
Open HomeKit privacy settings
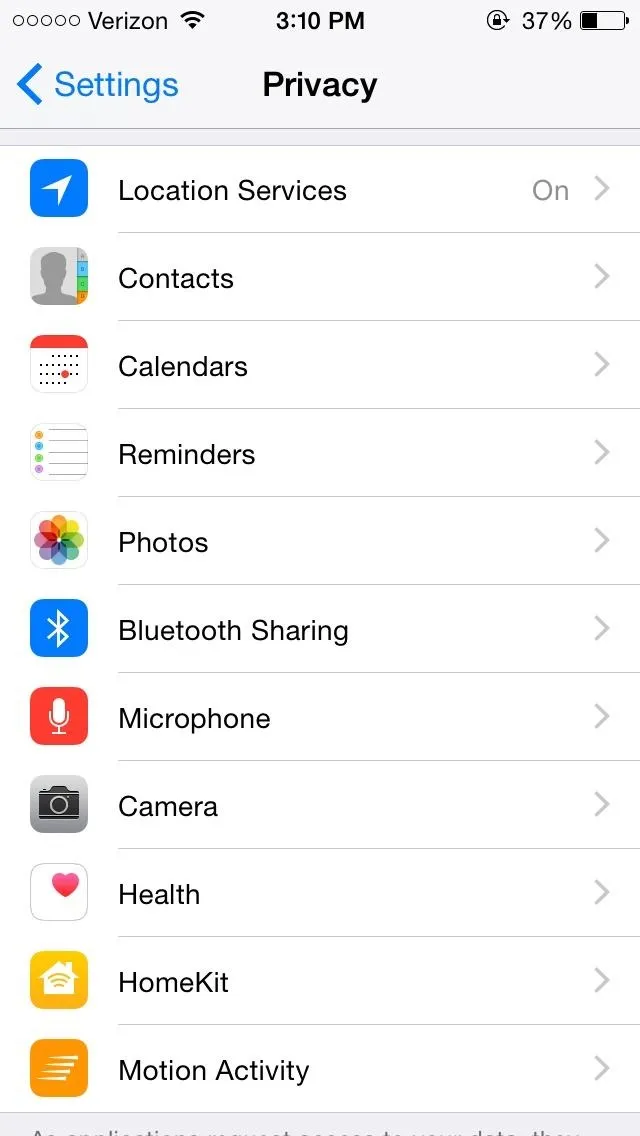(320, 981)
